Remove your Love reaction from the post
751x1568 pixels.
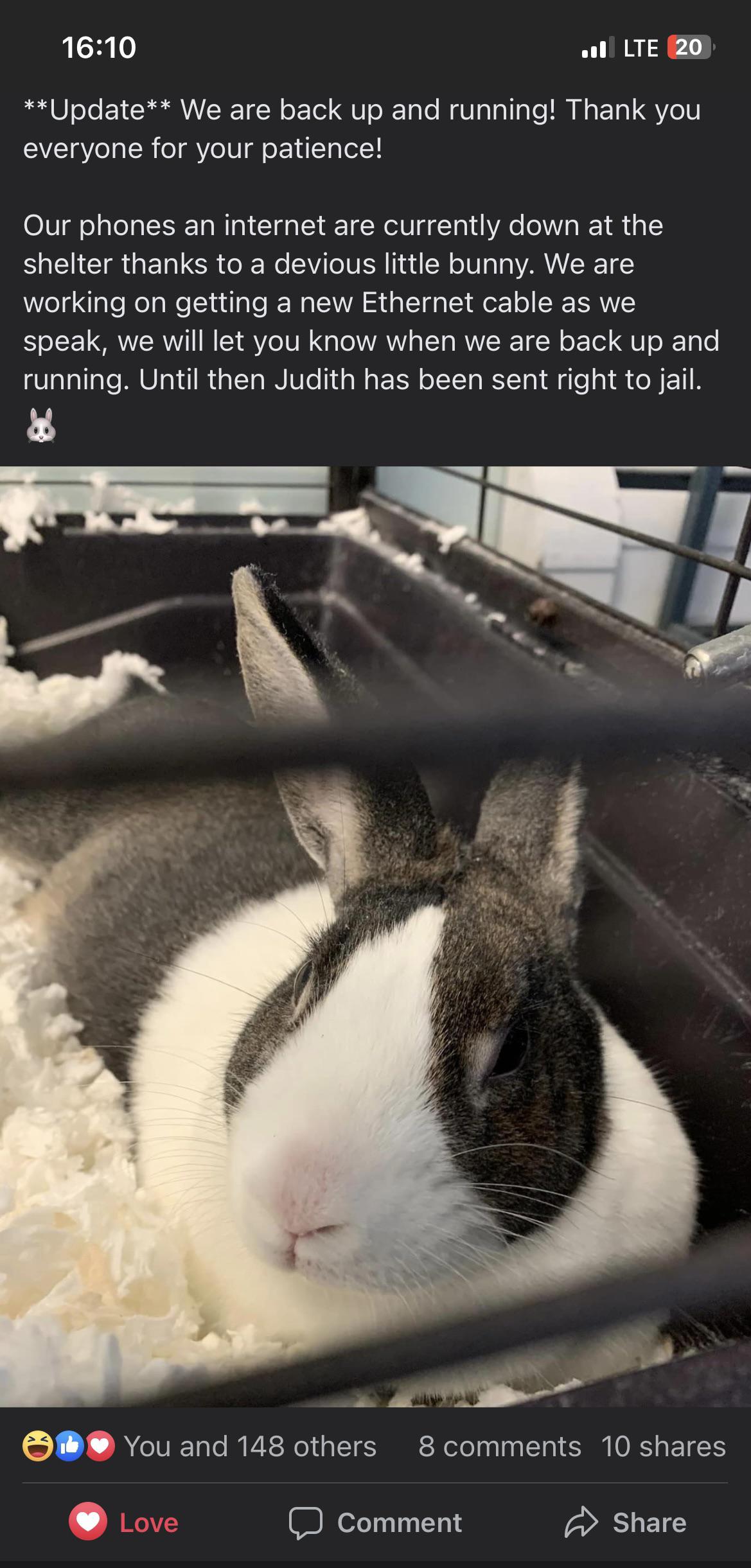pos(123,1522)
